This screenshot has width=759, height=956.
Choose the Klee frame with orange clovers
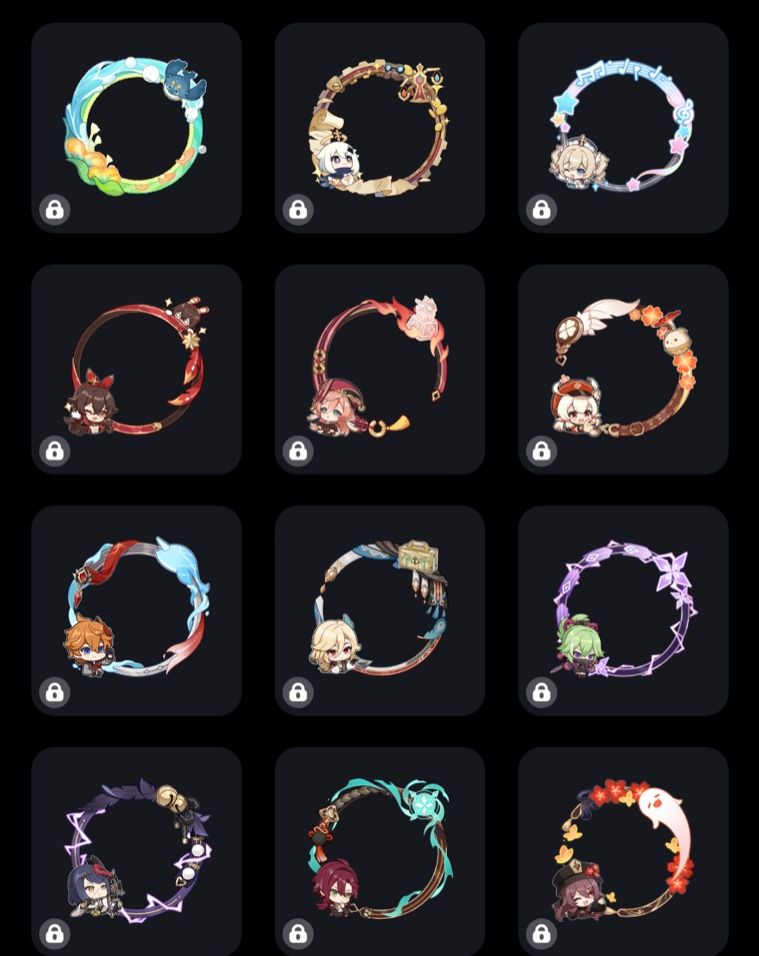click(x=623, y=369)
